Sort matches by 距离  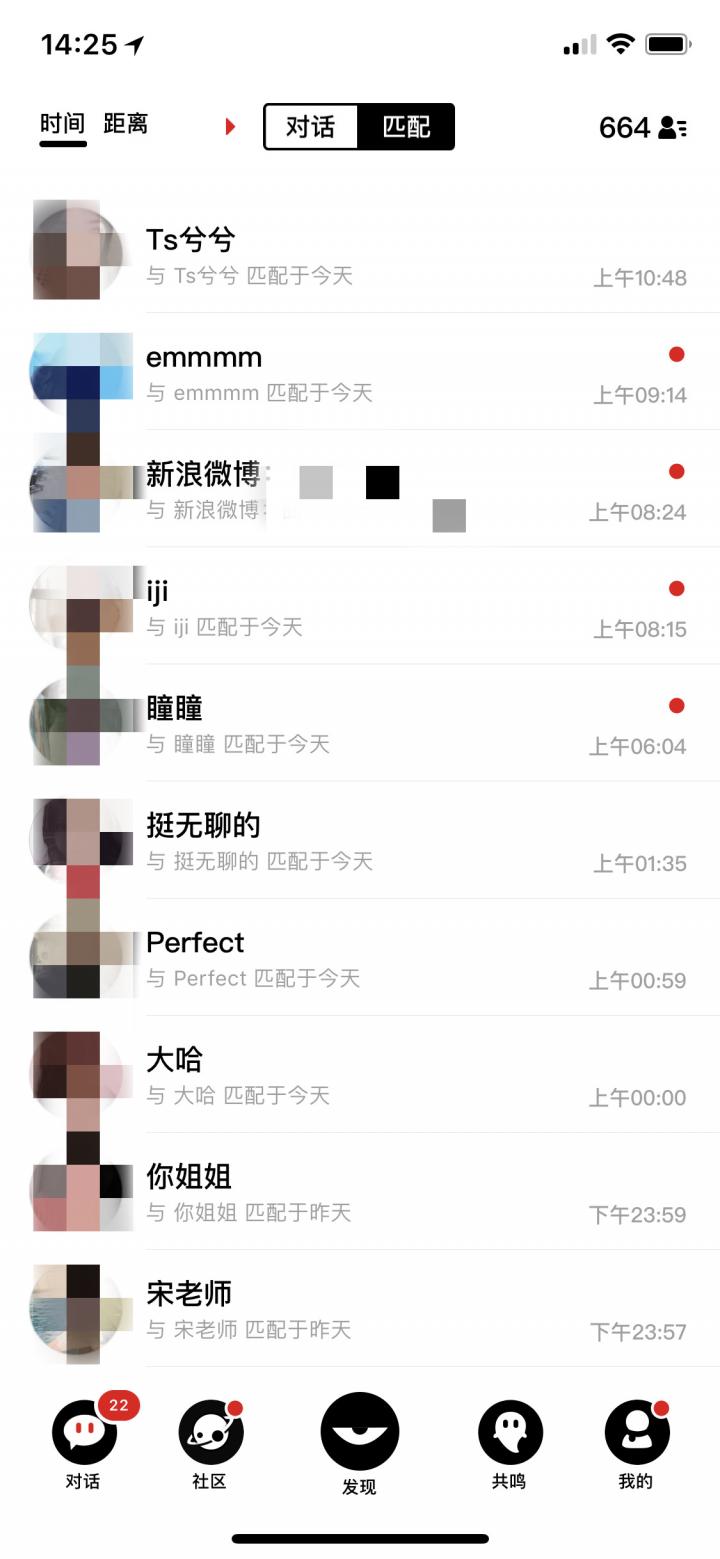coord(126,124)
